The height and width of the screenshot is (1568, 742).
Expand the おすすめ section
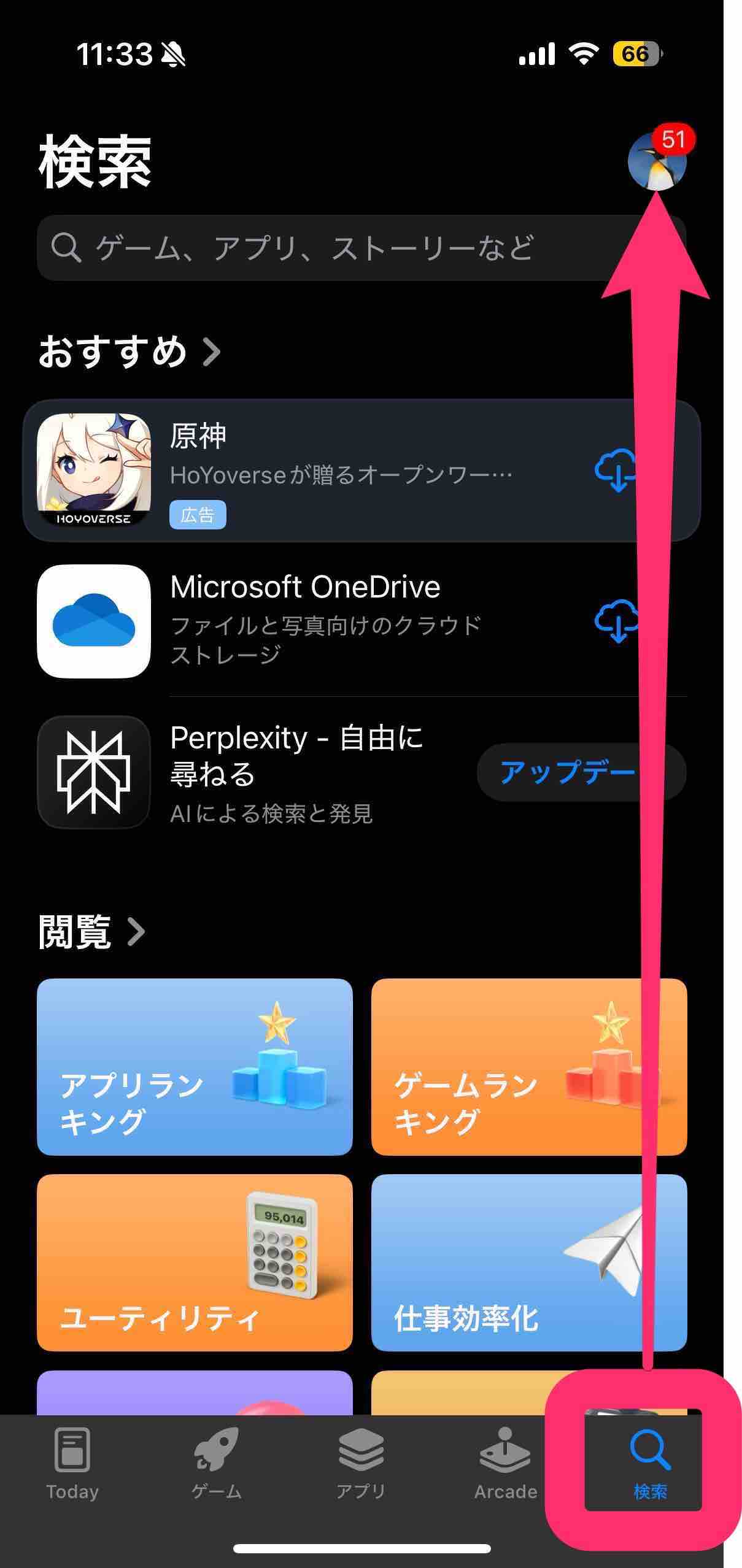coord(129,352)
